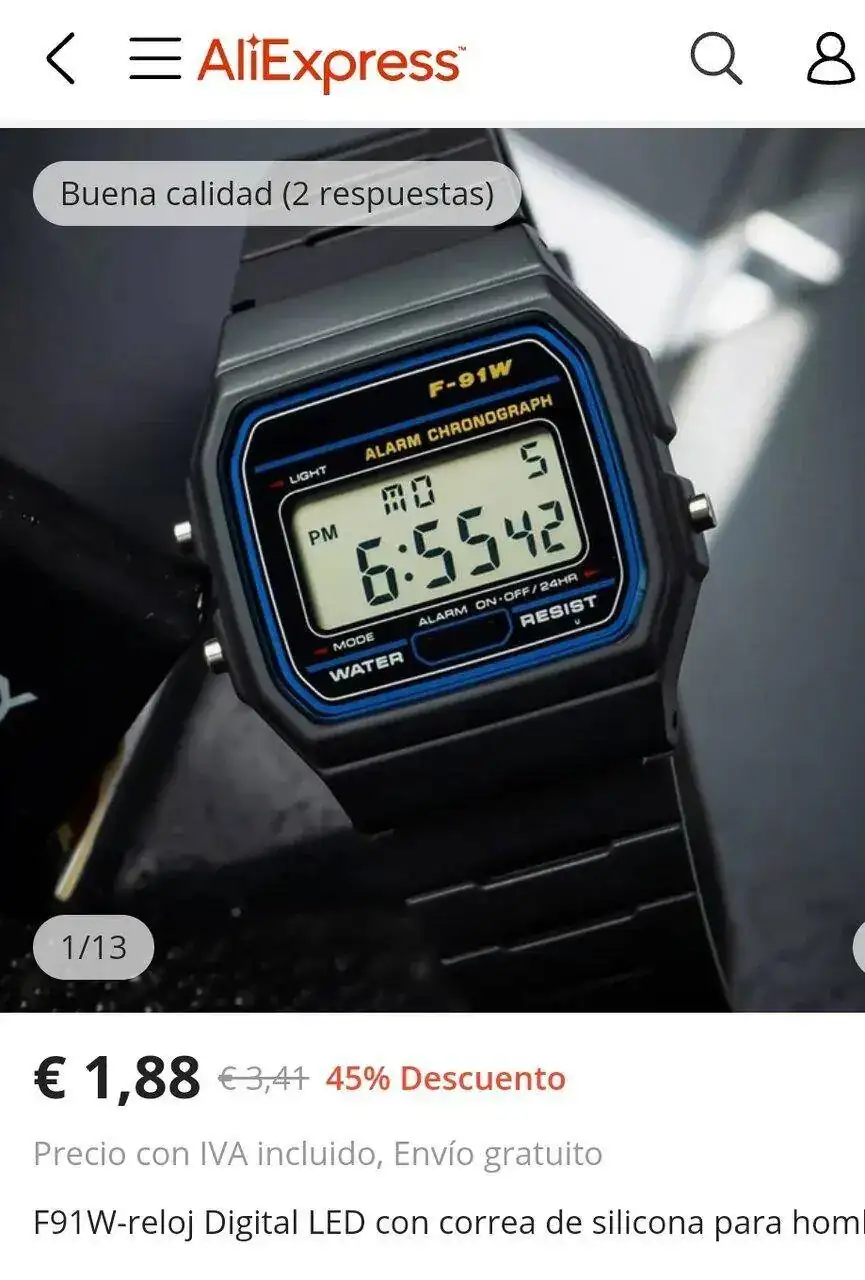The width and height of the screenshot is (865, 1280).
Task: Go back using the top-left arrow
Action: [61, 59]
